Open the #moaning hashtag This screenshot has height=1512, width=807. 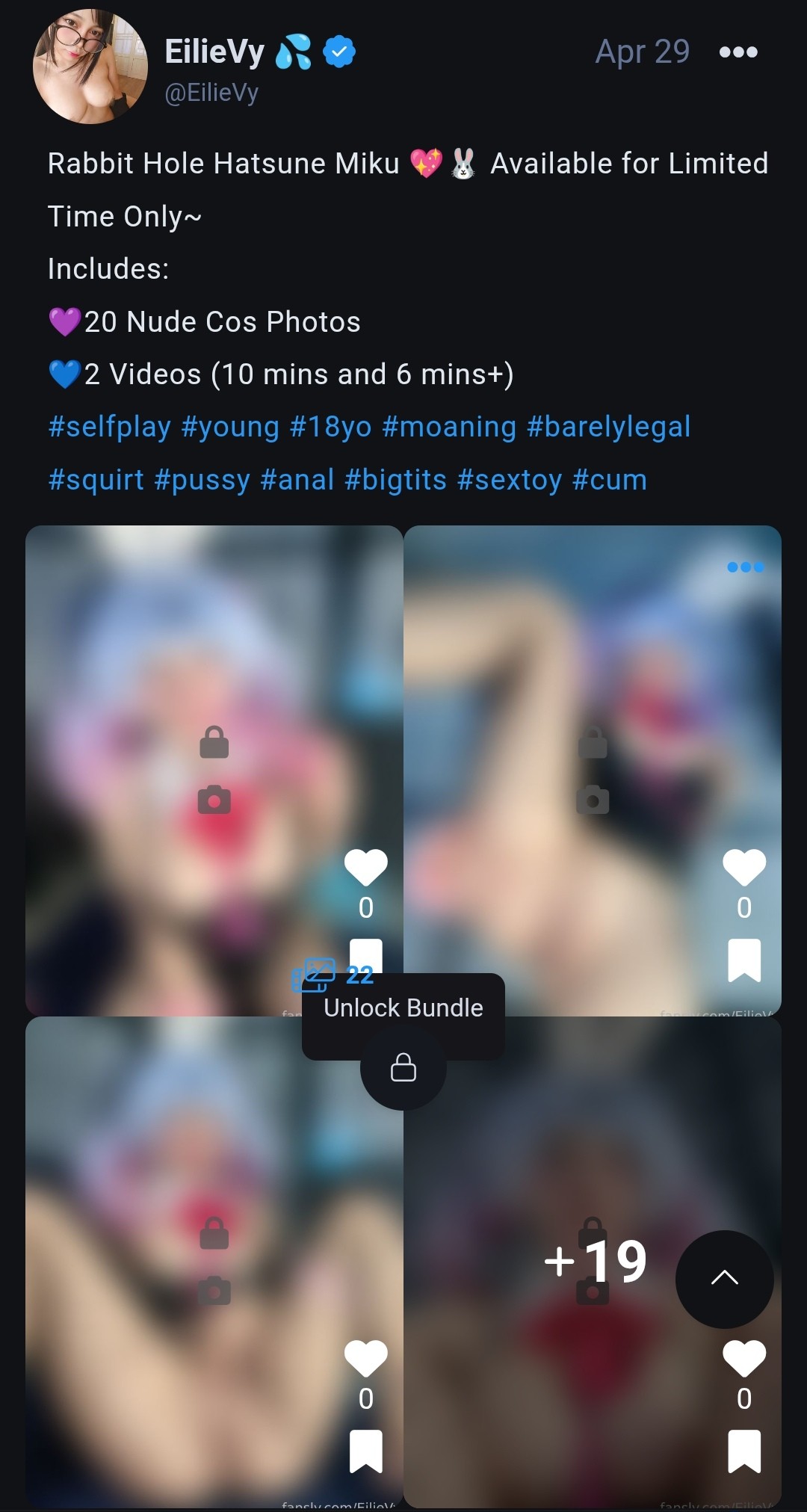pos(449,427)
